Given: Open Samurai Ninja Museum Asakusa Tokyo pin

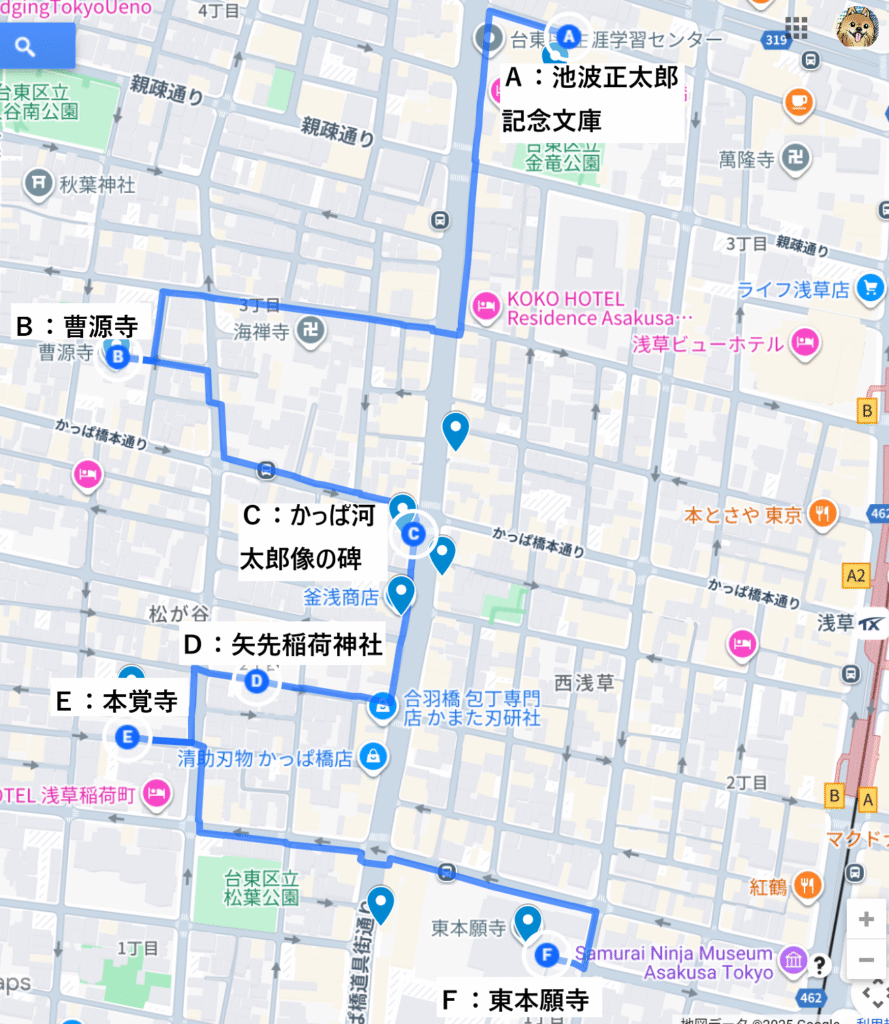Looking at the screenshot, I should (x=793, y=962).
